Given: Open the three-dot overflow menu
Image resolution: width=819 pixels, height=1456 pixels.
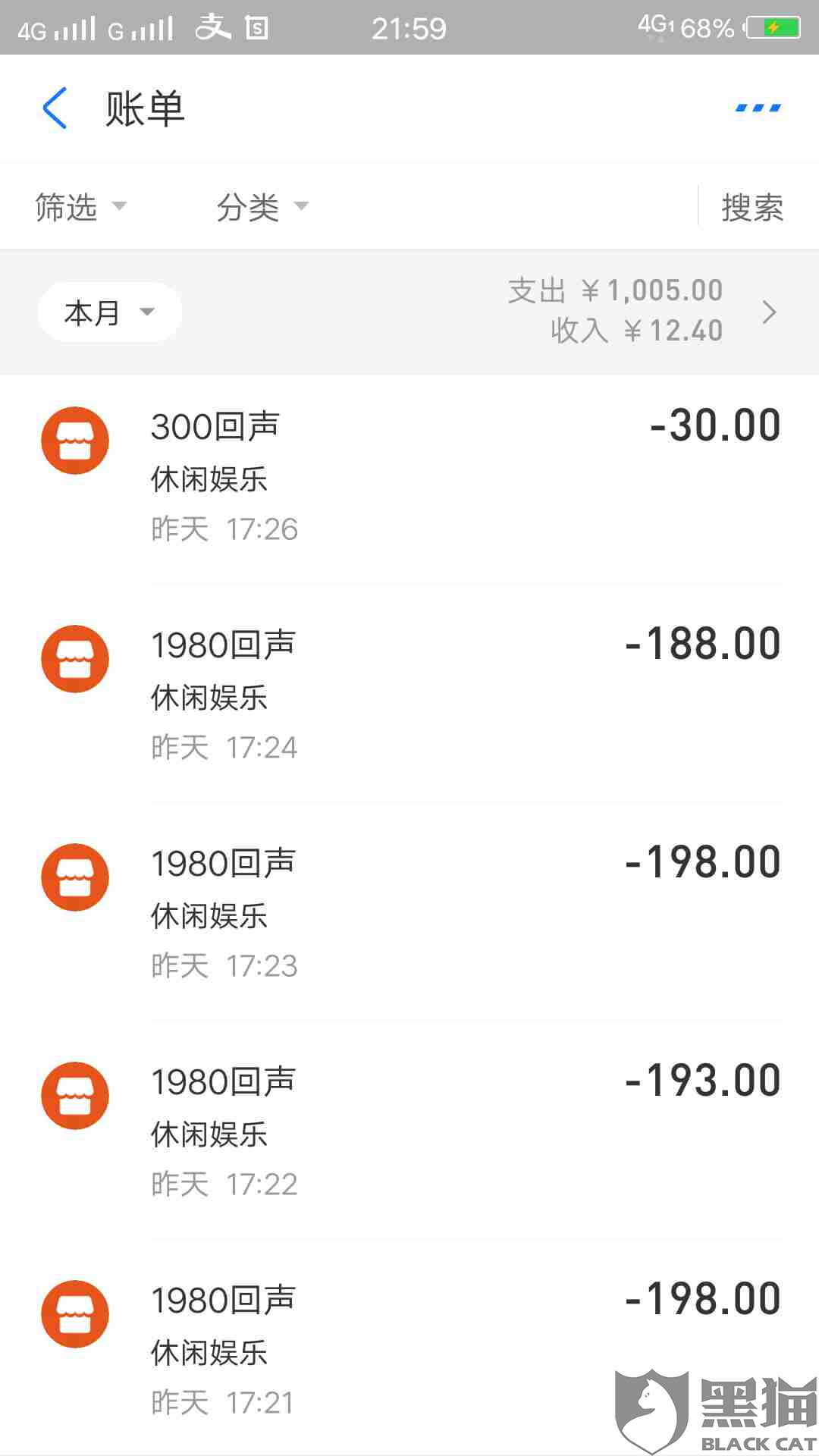Looking at the screenshot, I should [x=758, y=108].
